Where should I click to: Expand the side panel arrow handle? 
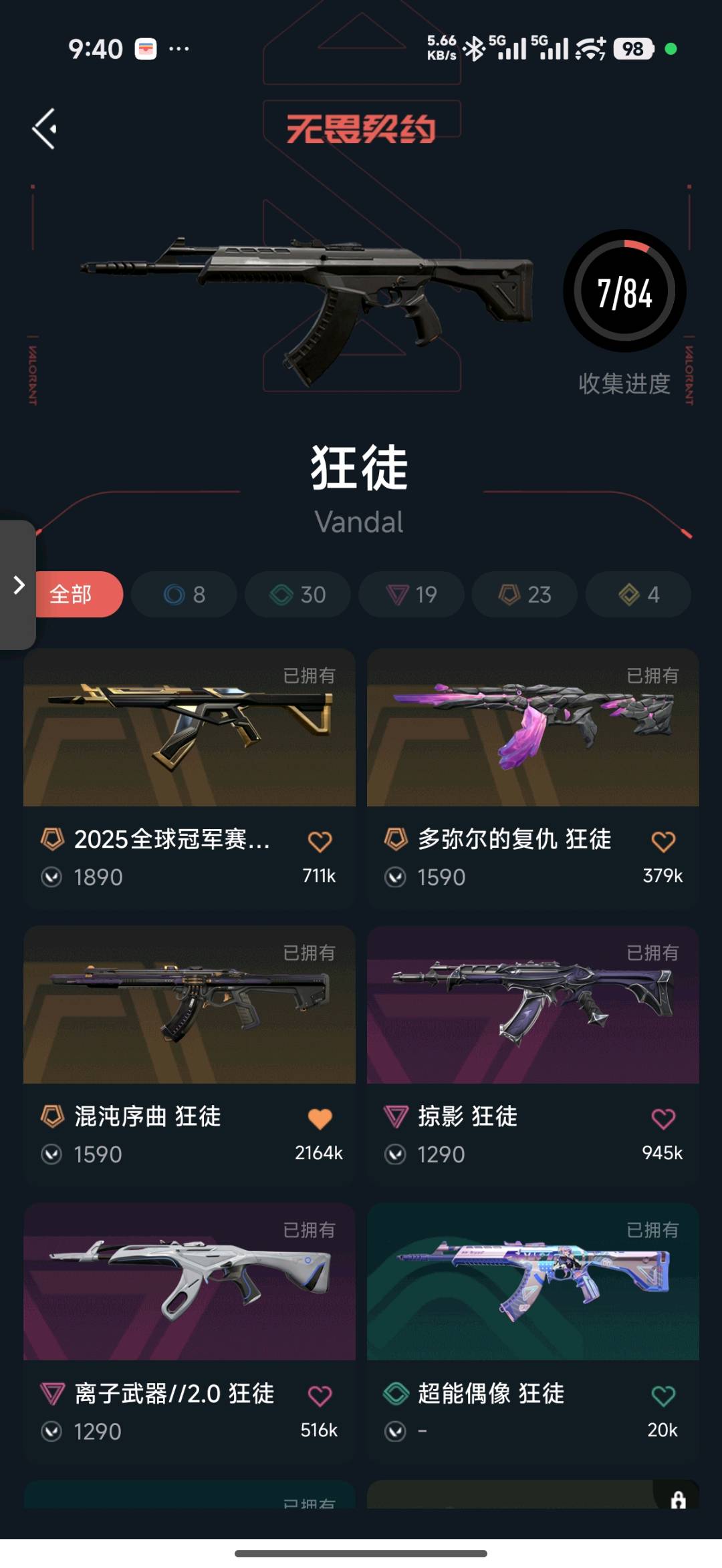point(19,585)
